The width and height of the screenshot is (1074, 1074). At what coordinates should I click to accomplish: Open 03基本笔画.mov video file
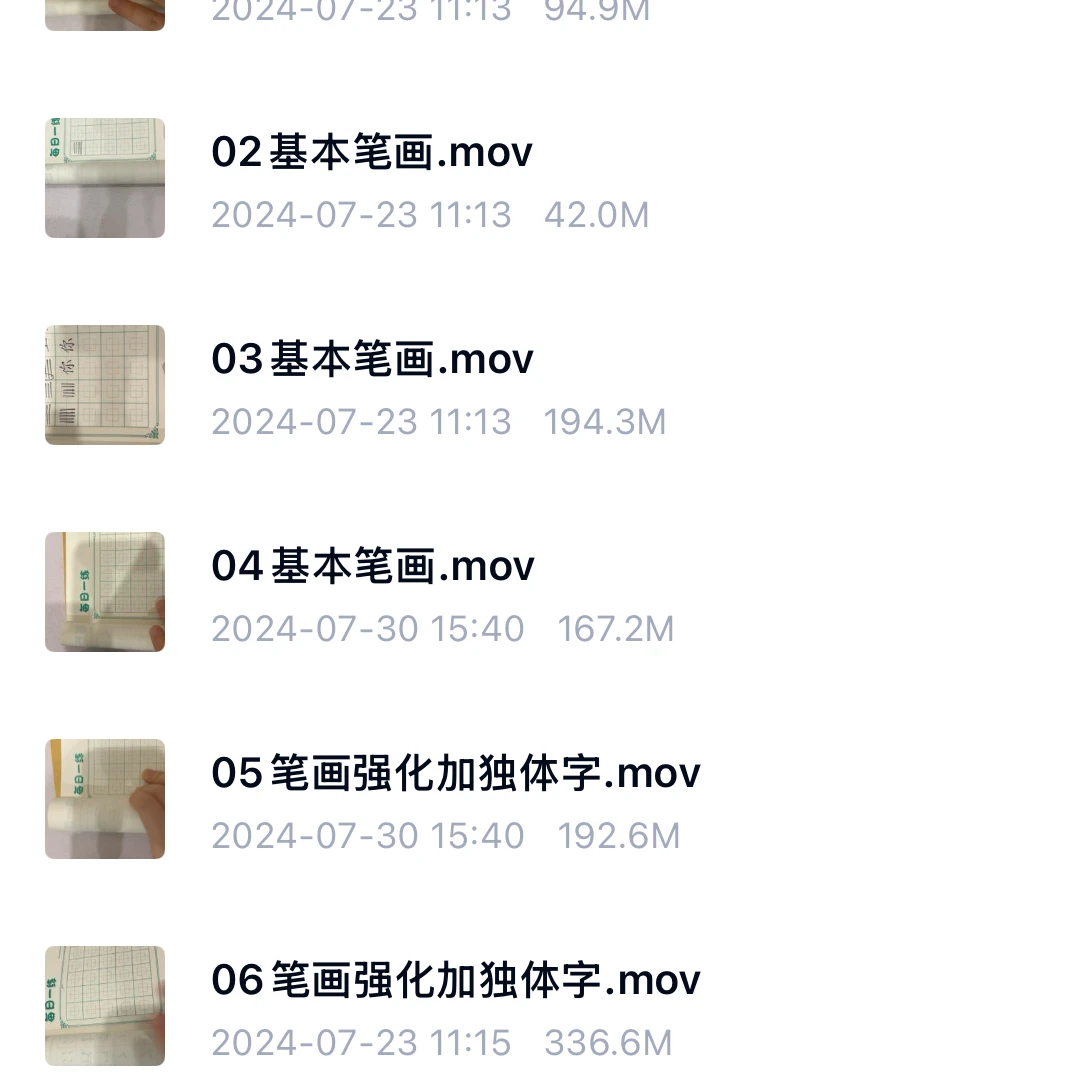(x=372, y=361)
